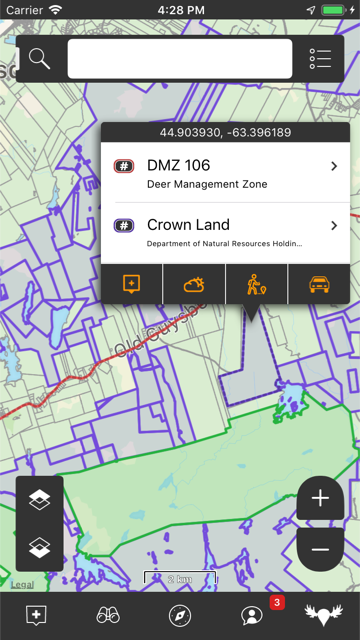Viewport: 360px width, 640px height.
Task: Open the binoculars tab
Action: 108,615
